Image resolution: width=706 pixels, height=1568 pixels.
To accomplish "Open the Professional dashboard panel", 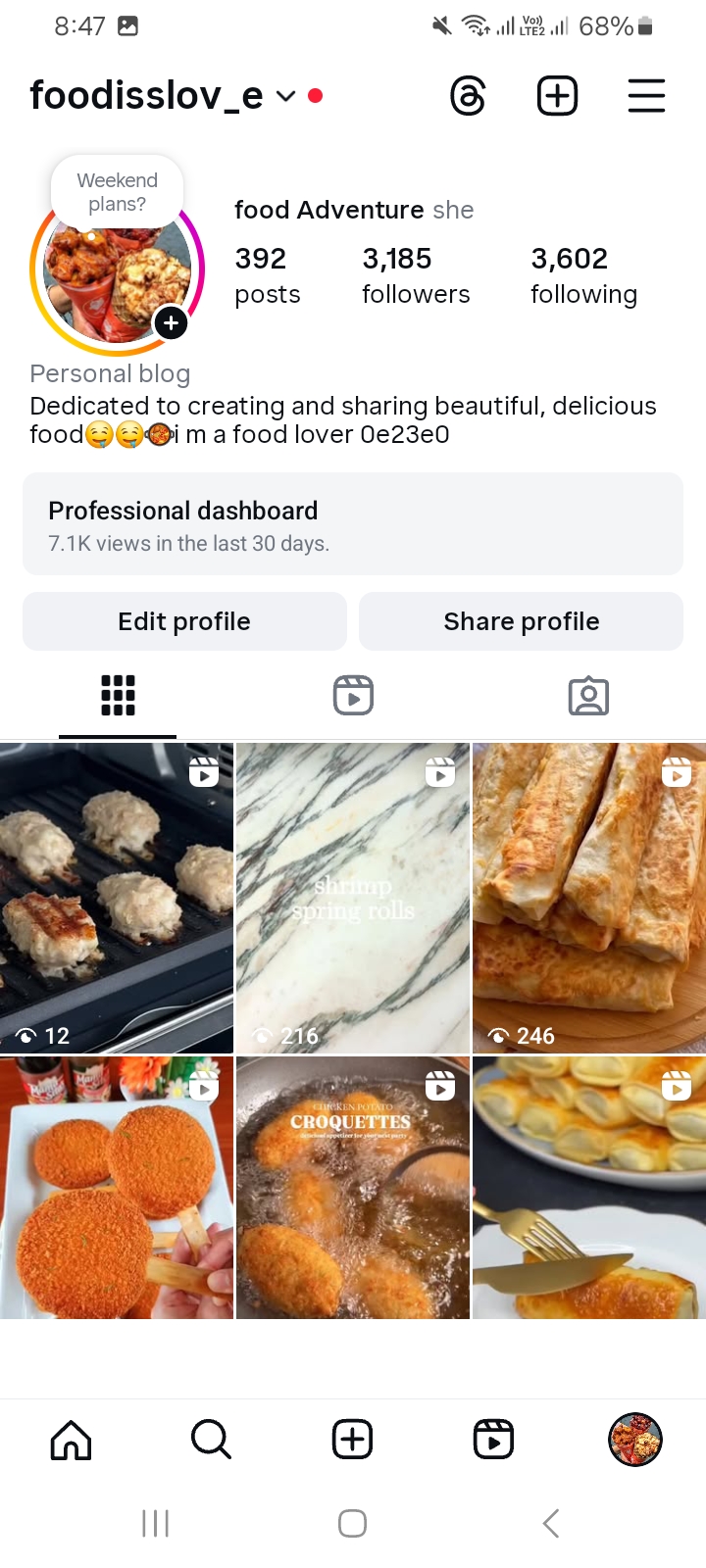I will (352, 523).
